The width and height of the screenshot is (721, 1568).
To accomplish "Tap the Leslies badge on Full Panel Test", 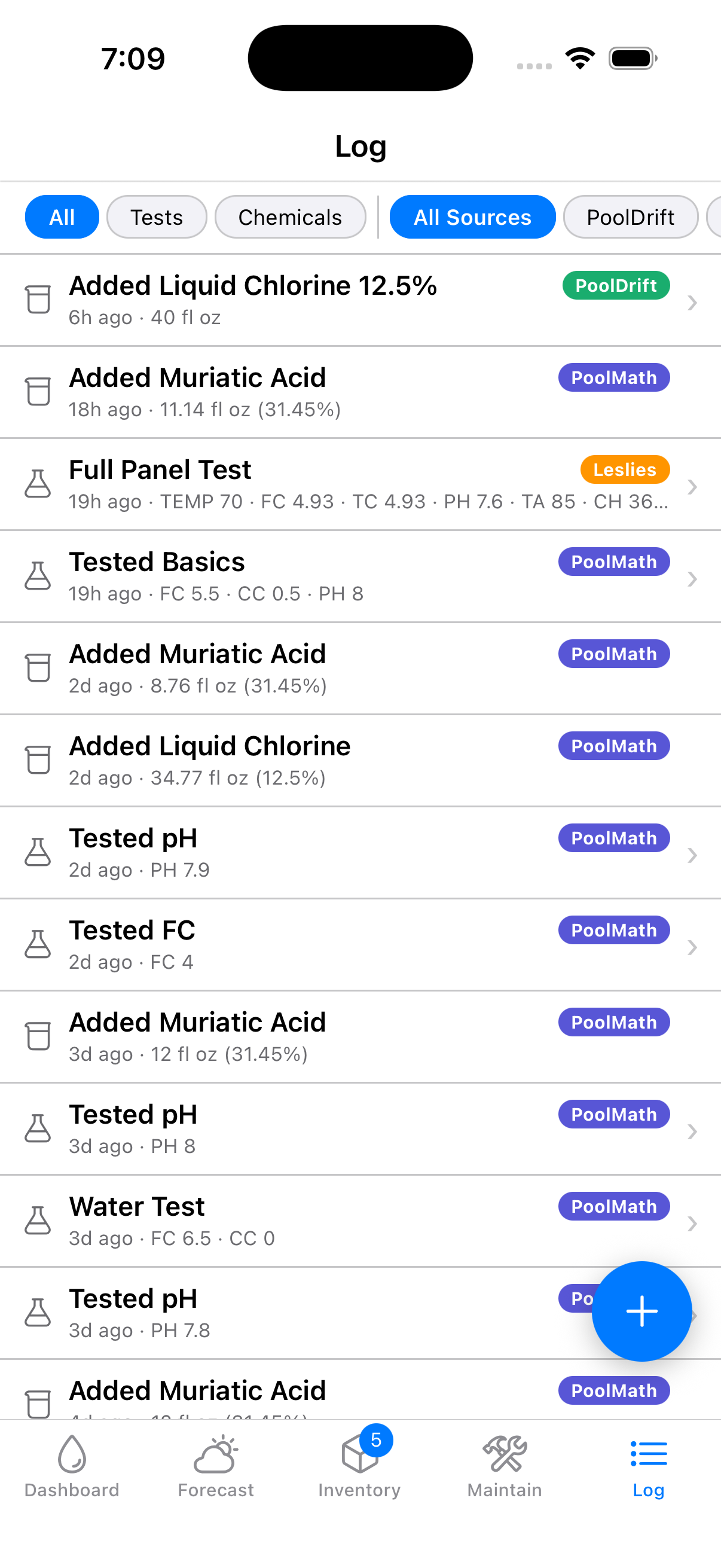I will (x=625, y=469).
